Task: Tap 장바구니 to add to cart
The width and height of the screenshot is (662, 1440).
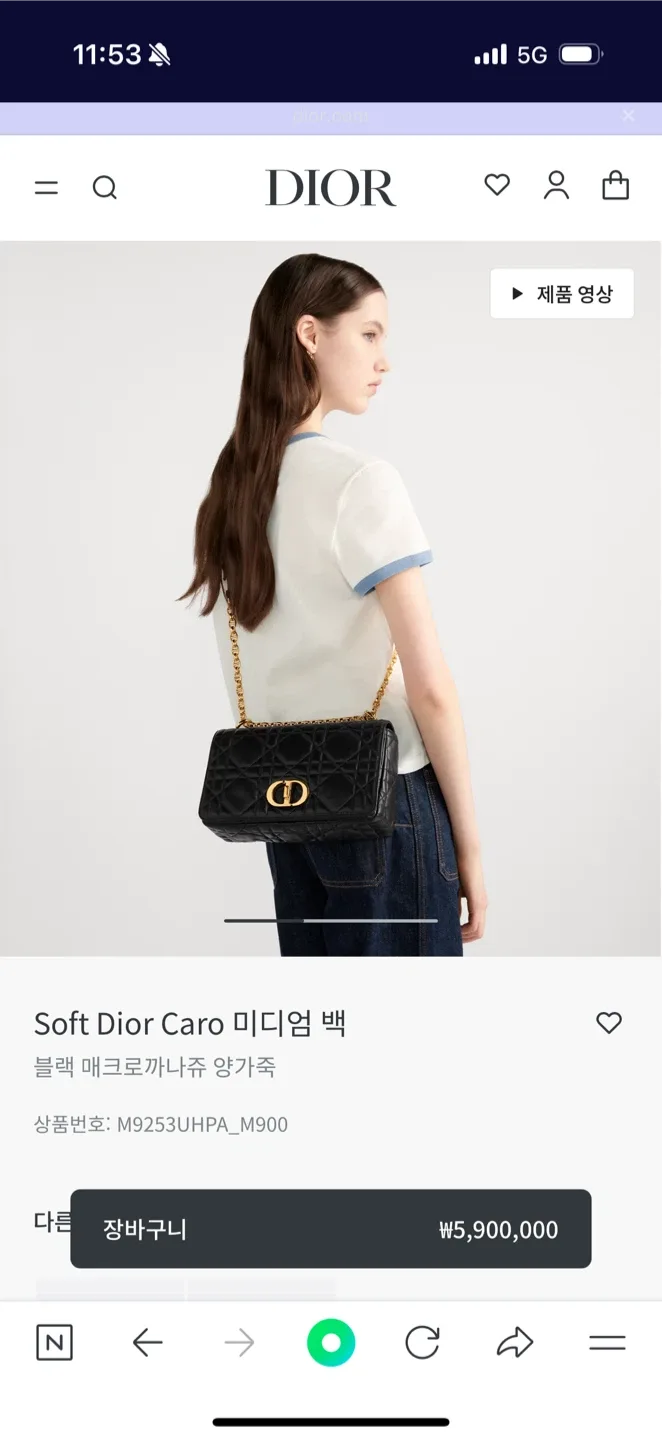Action: coord(330,1229)
